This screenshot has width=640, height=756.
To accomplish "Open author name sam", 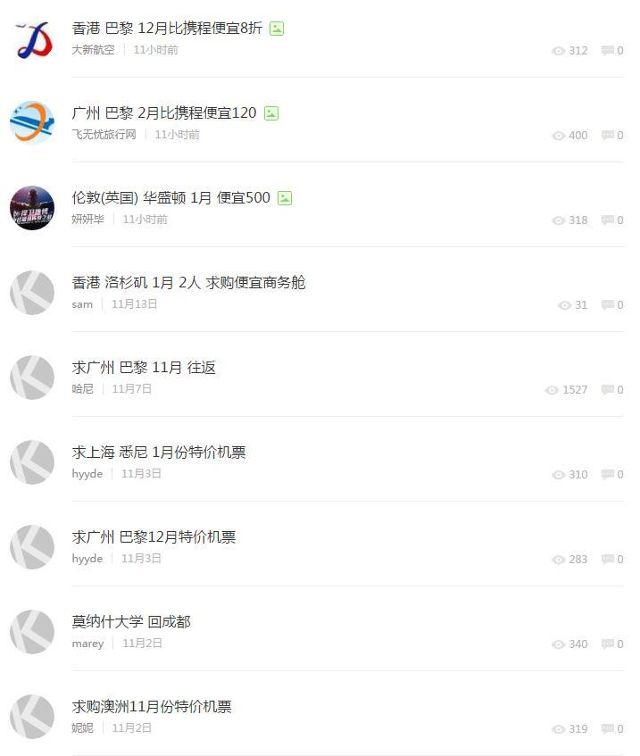I will click(x=82, y=304).
